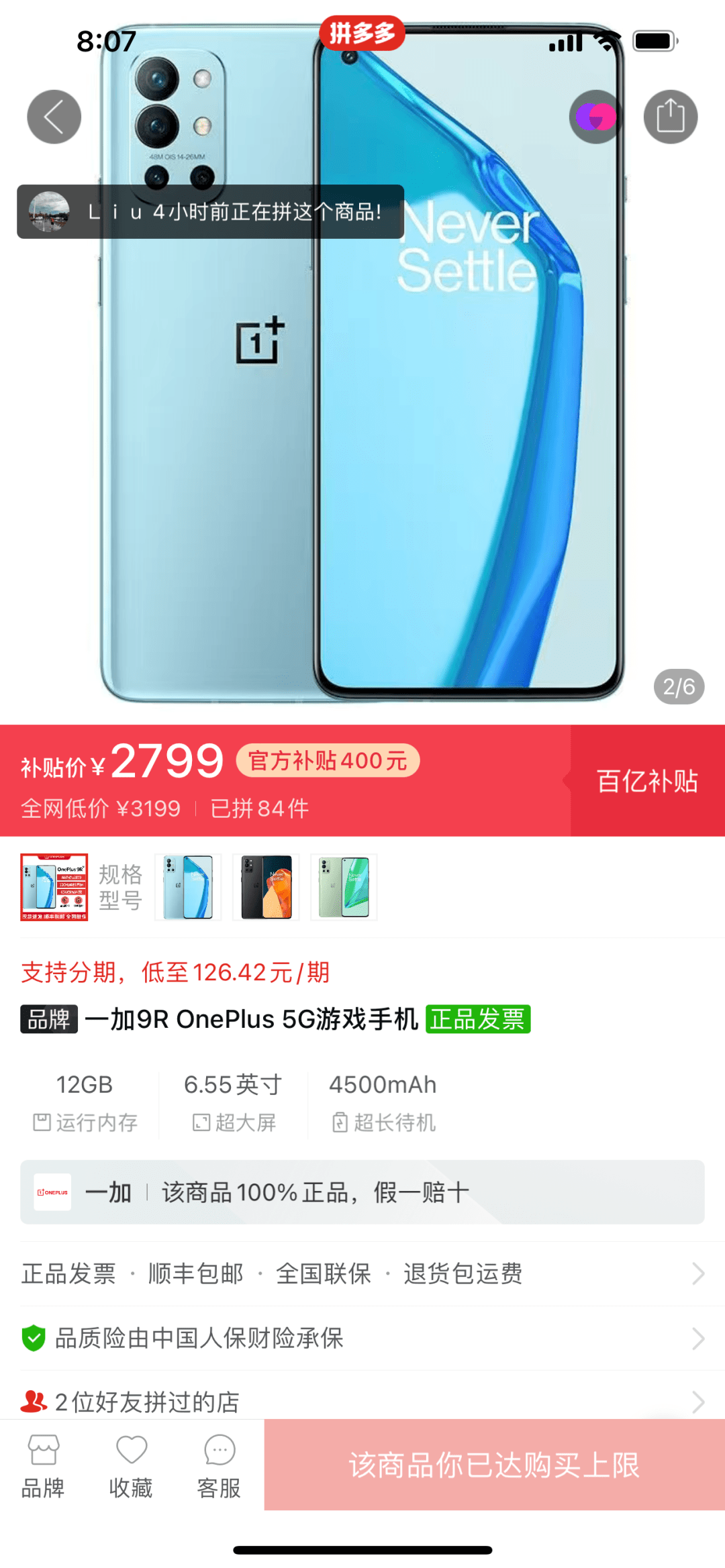This screenshot has width=725, height=1568.
Task: Open the purple-red circular icon
Action: [x=595, y=117]
